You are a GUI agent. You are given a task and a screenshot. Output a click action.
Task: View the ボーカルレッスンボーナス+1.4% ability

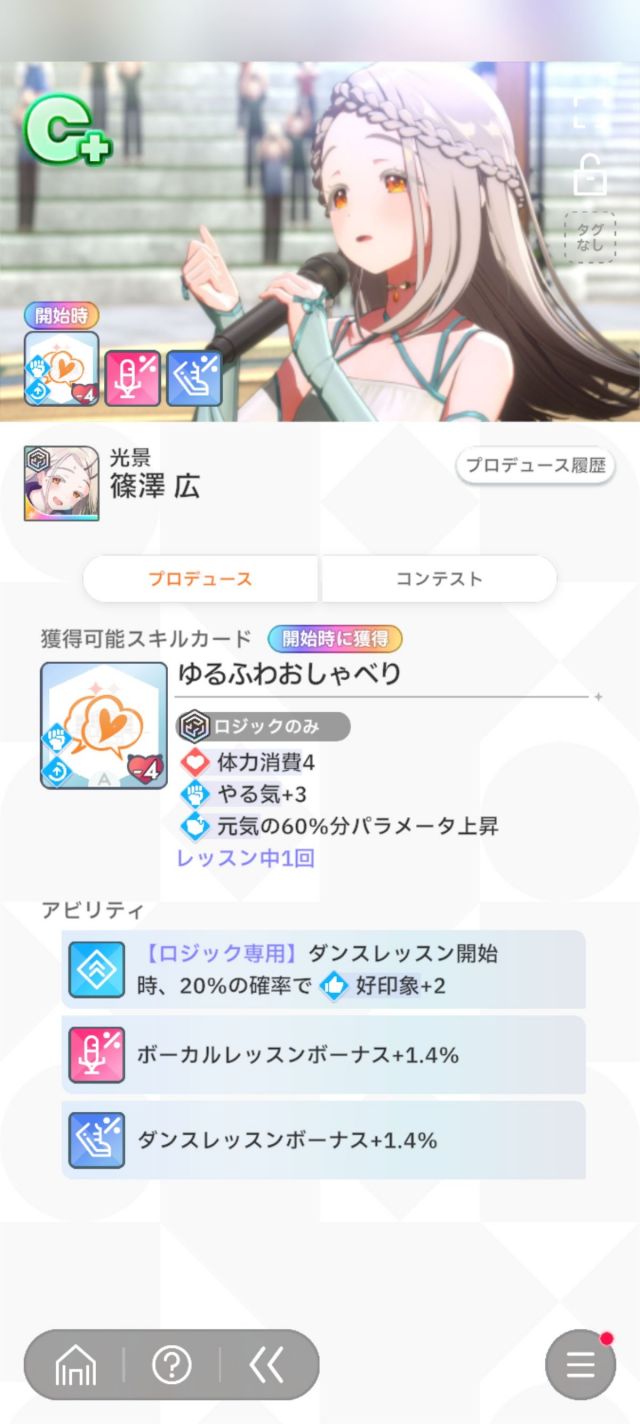point(324,1054)
